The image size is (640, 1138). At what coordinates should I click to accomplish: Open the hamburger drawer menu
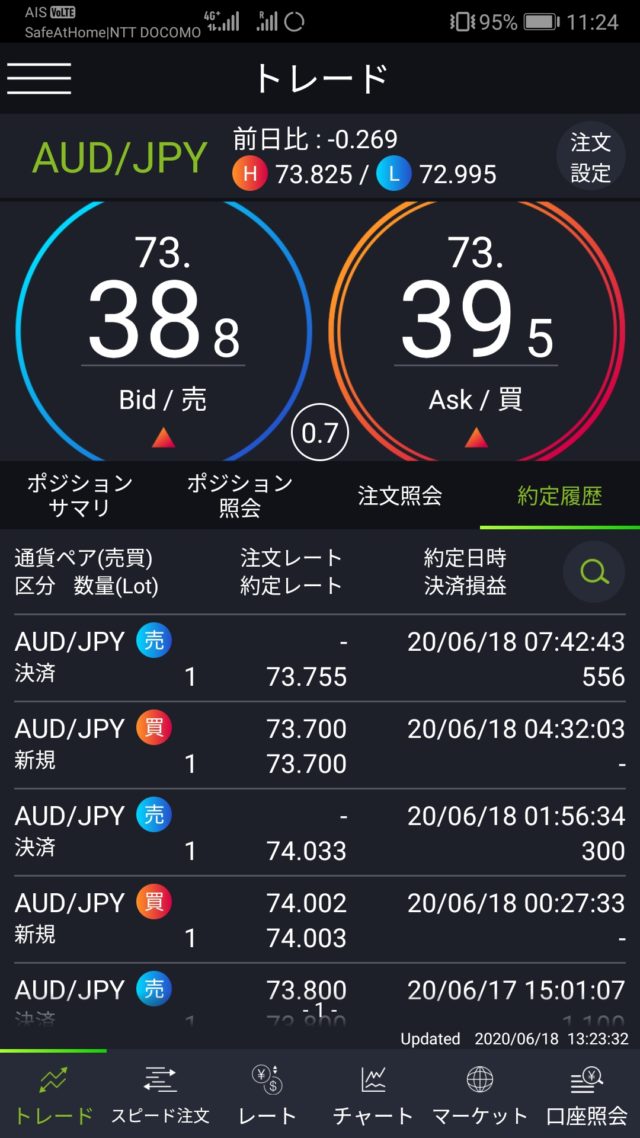[x=39, y=78]
